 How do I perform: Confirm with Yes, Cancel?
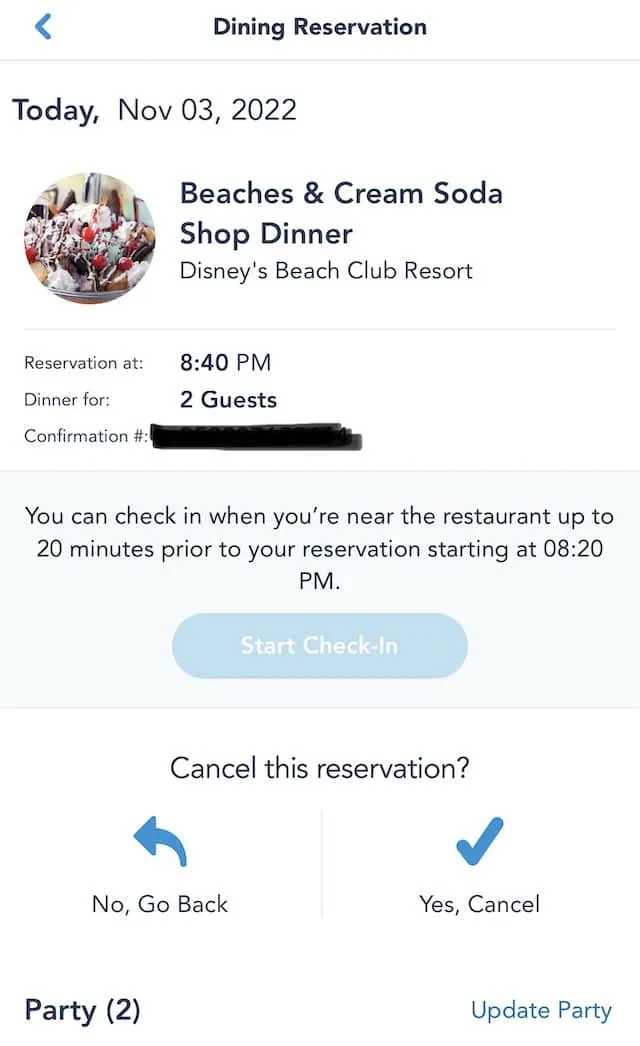click(x=479, y=866)
